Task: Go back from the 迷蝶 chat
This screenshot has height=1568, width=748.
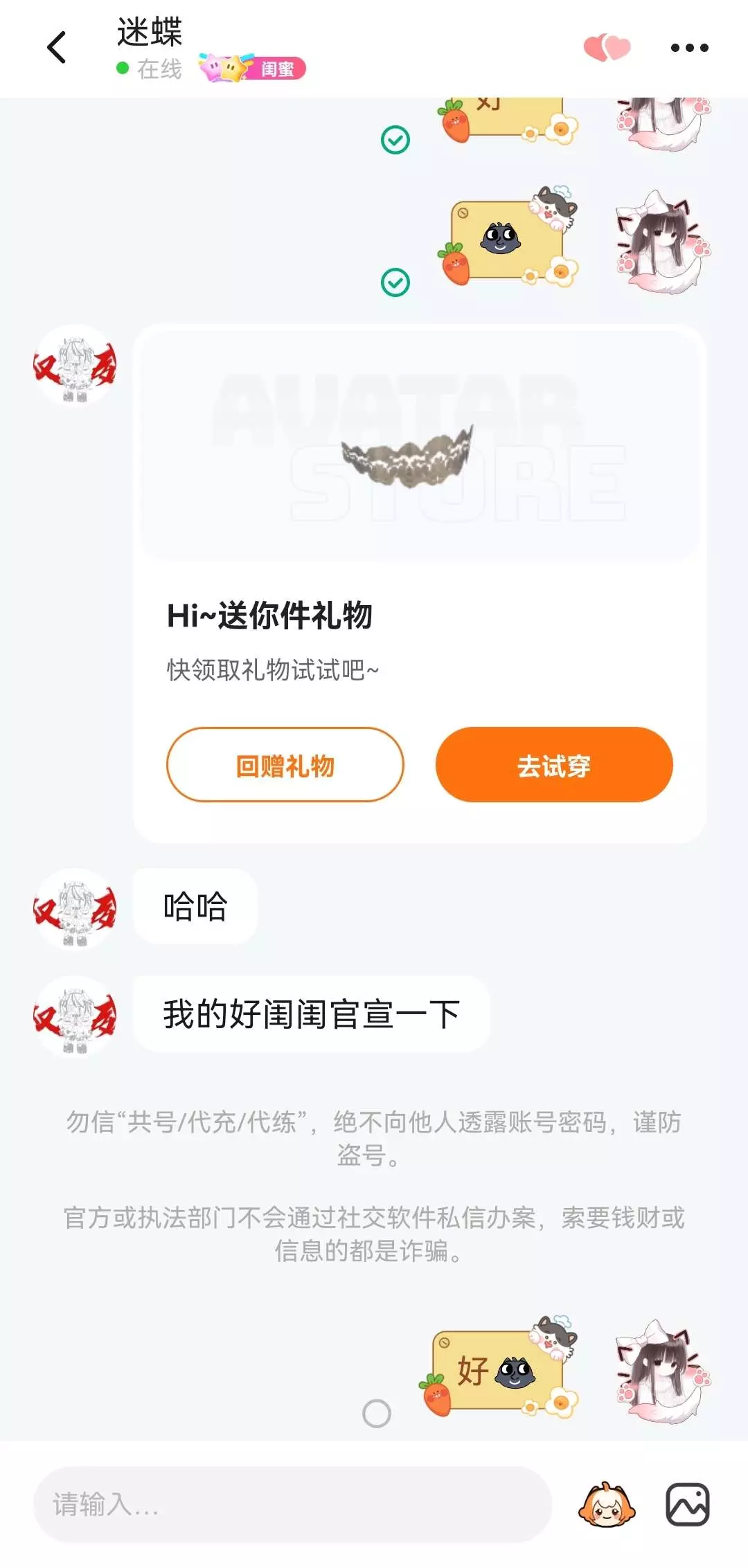Action: pyautogui.click(x=56, y=48)
